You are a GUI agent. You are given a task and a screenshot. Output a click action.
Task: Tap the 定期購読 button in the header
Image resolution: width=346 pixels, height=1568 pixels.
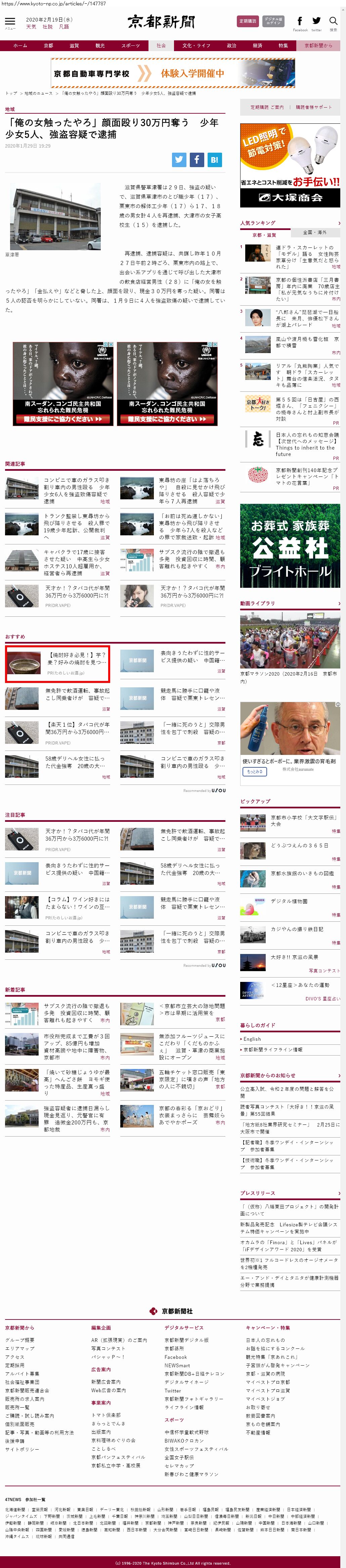coord(248,21)
